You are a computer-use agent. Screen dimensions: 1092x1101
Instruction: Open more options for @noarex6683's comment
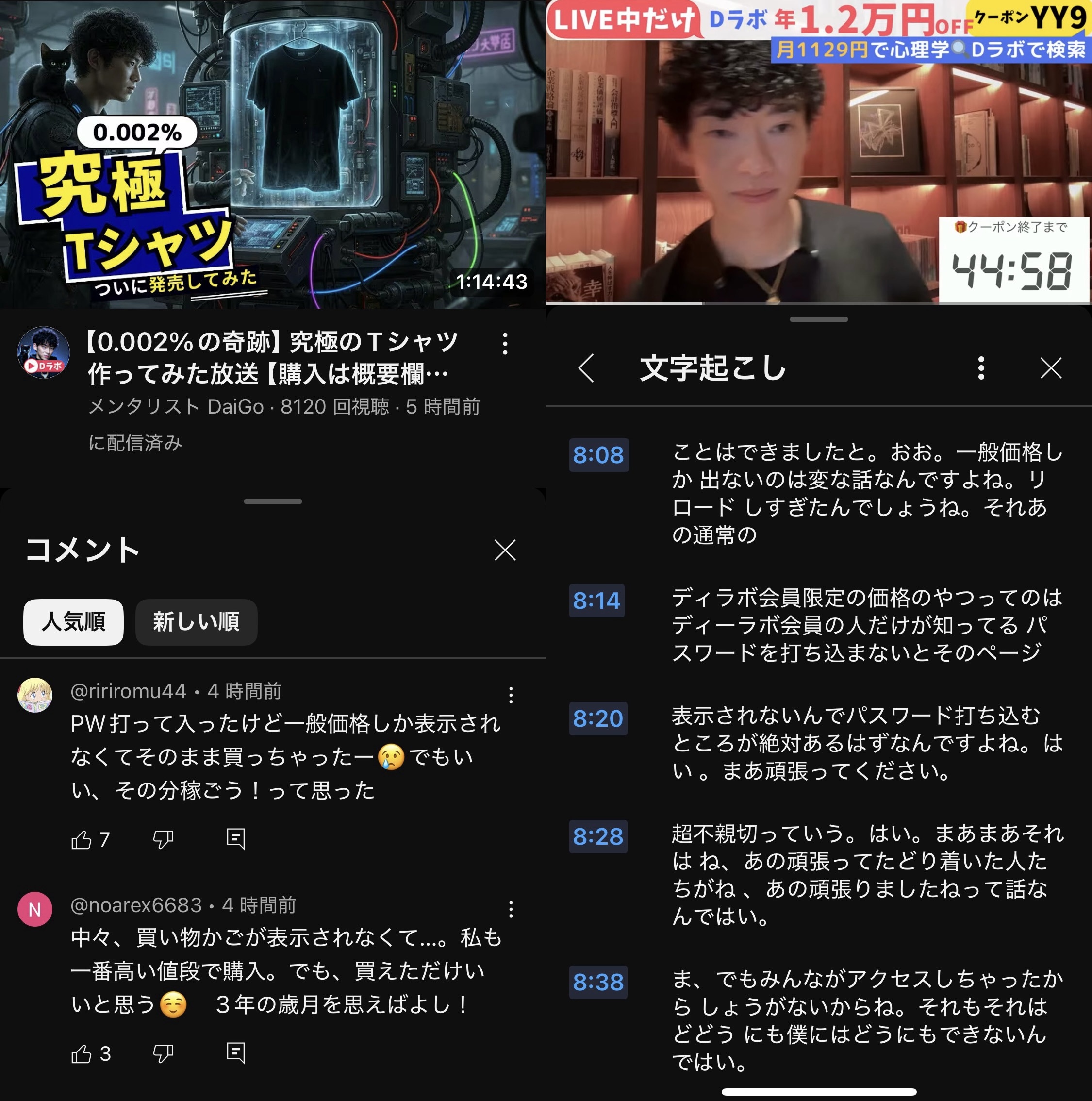point(511,909)
